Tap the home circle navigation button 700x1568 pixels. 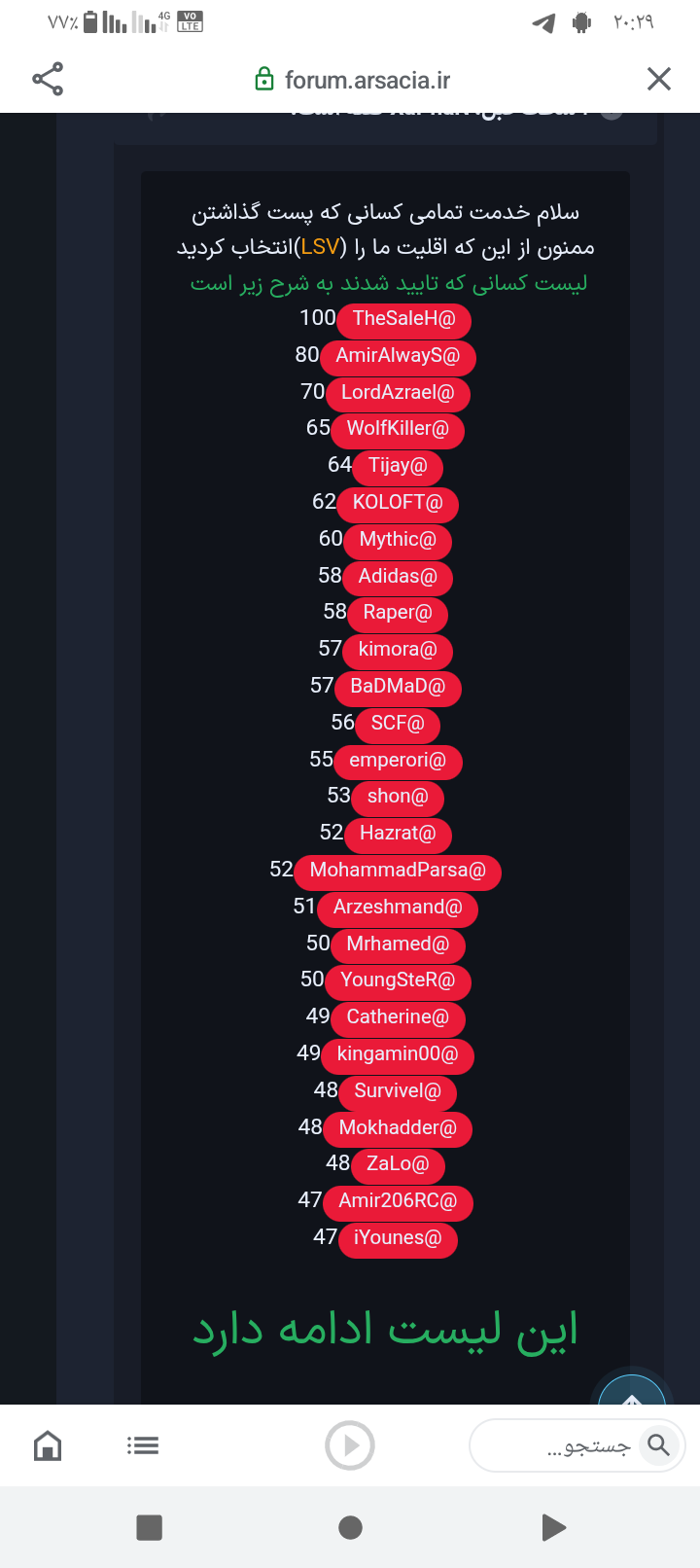(350, 1527)
